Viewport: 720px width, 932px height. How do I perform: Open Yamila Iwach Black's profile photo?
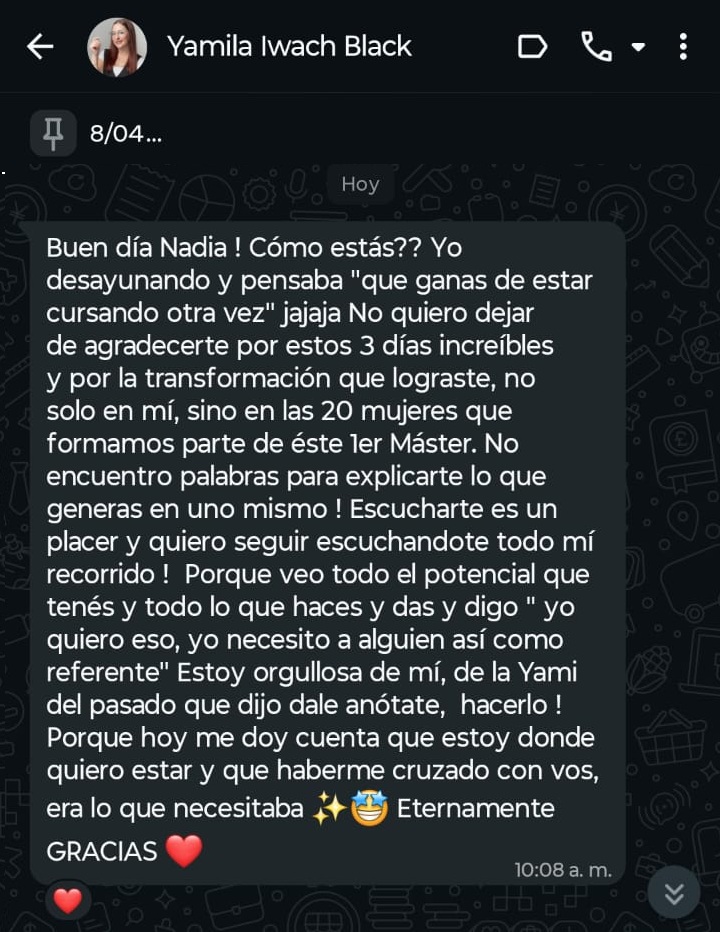coord(117,47)
